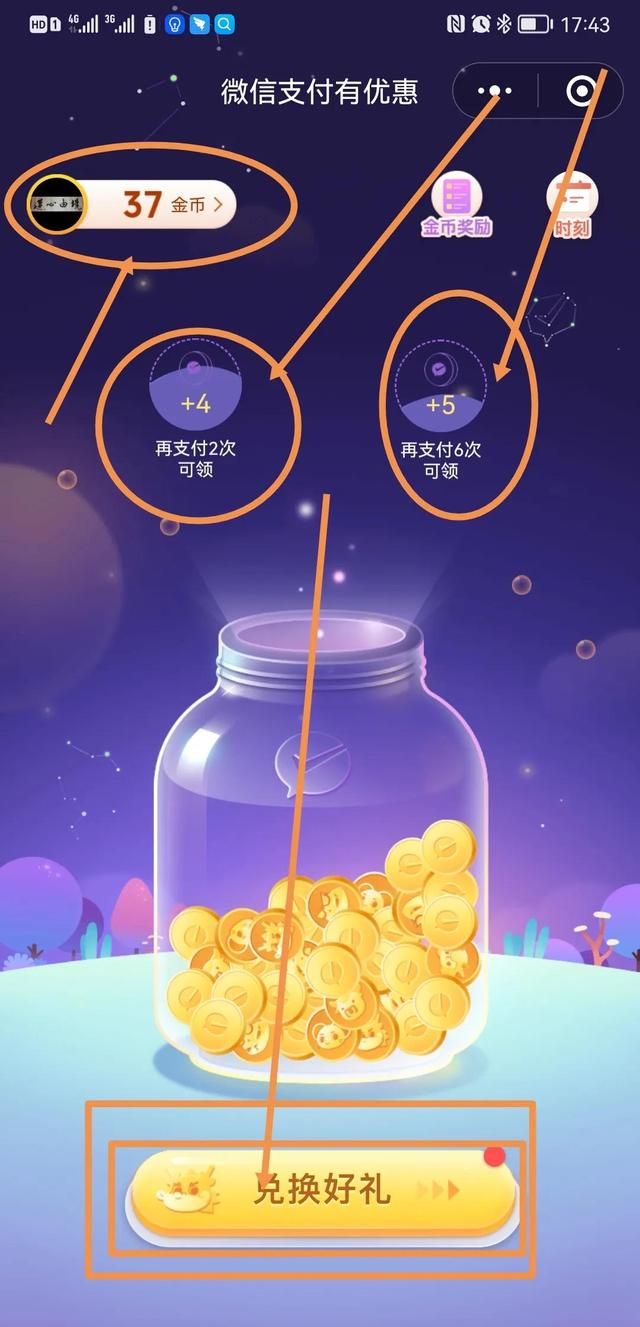Open the 时刻 icon

coord(573,206)
